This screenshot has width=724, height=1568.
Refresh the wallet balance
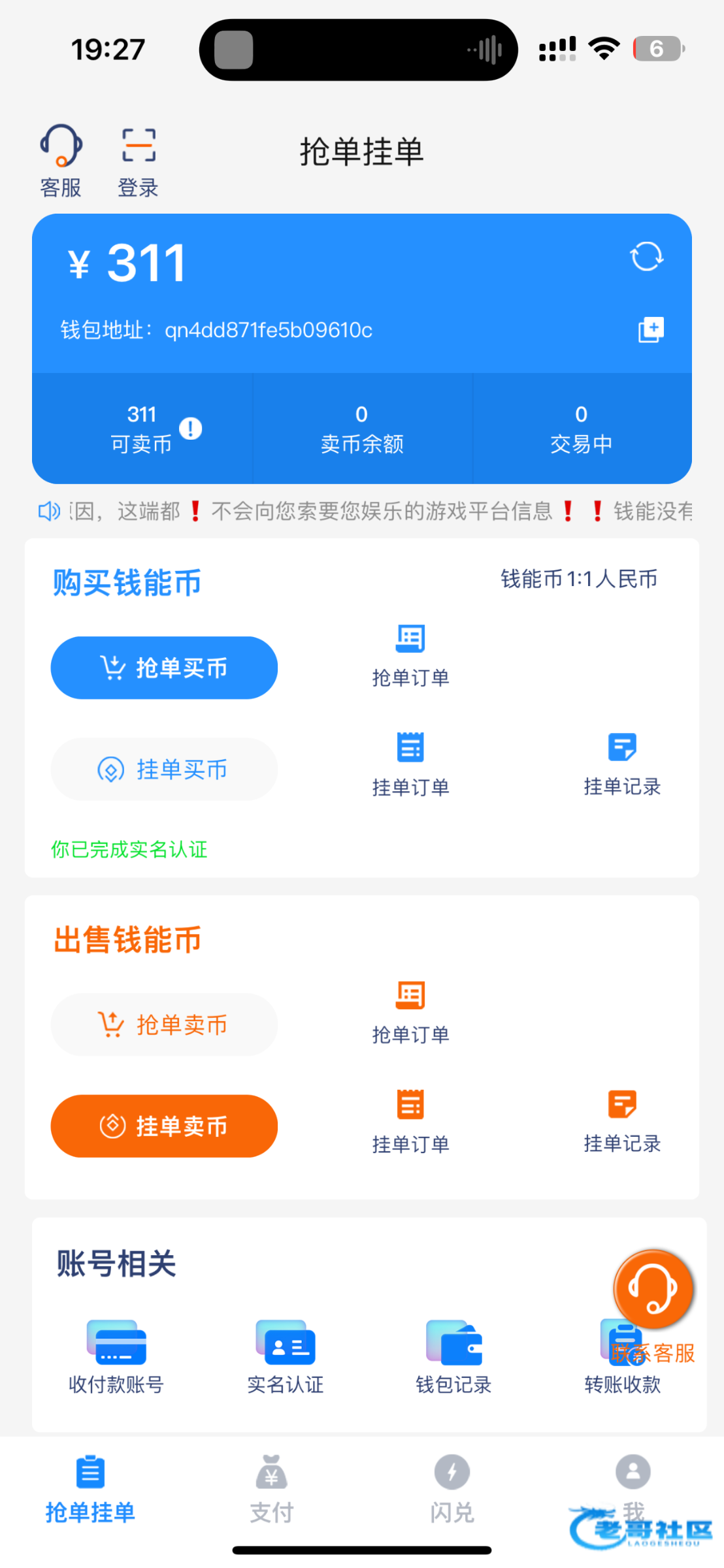[646, 256]
